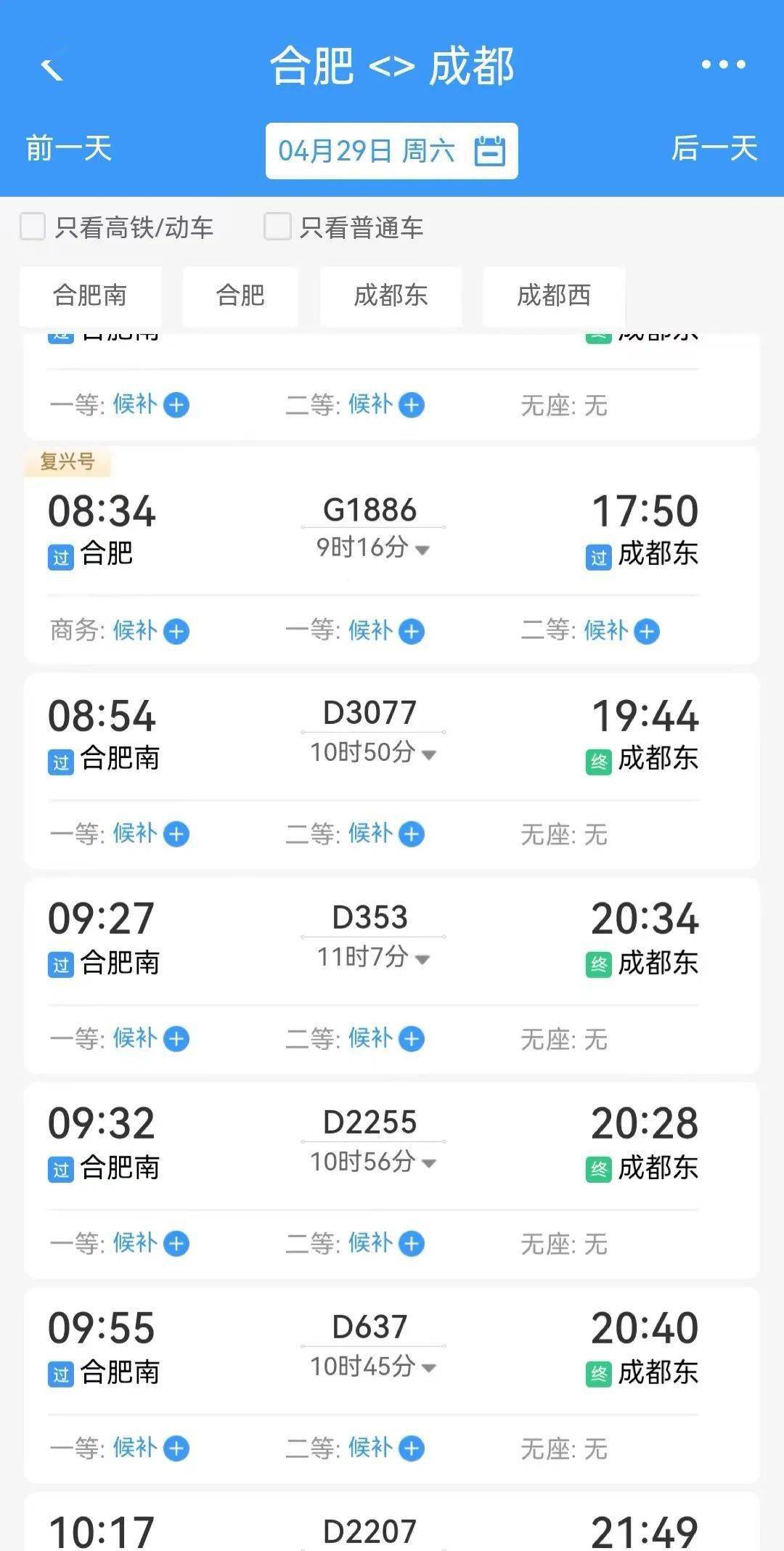Switch to the next day (后一天)
Screen dimensions: 784x1551
coord(714,149)
